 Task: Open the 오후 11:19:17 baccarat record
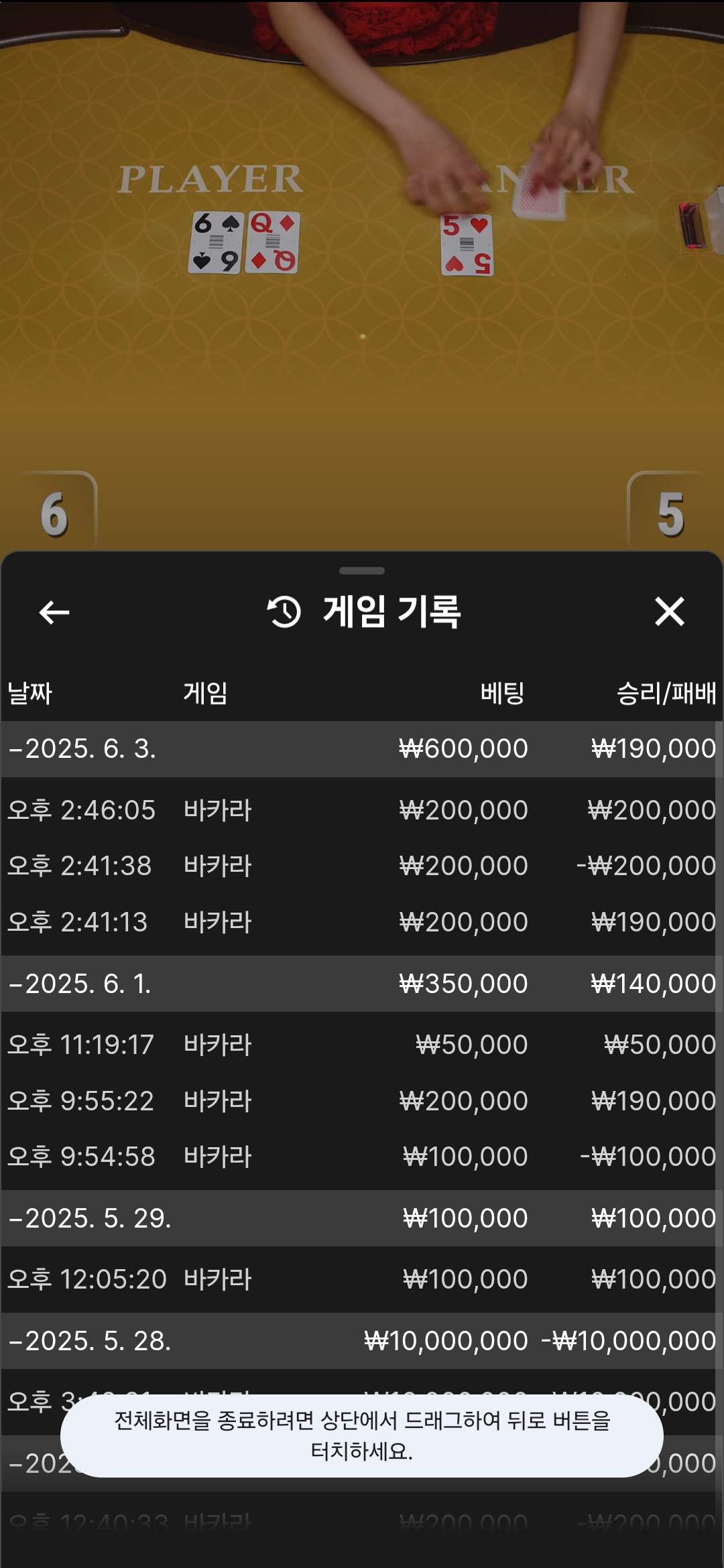[362, 1045]
